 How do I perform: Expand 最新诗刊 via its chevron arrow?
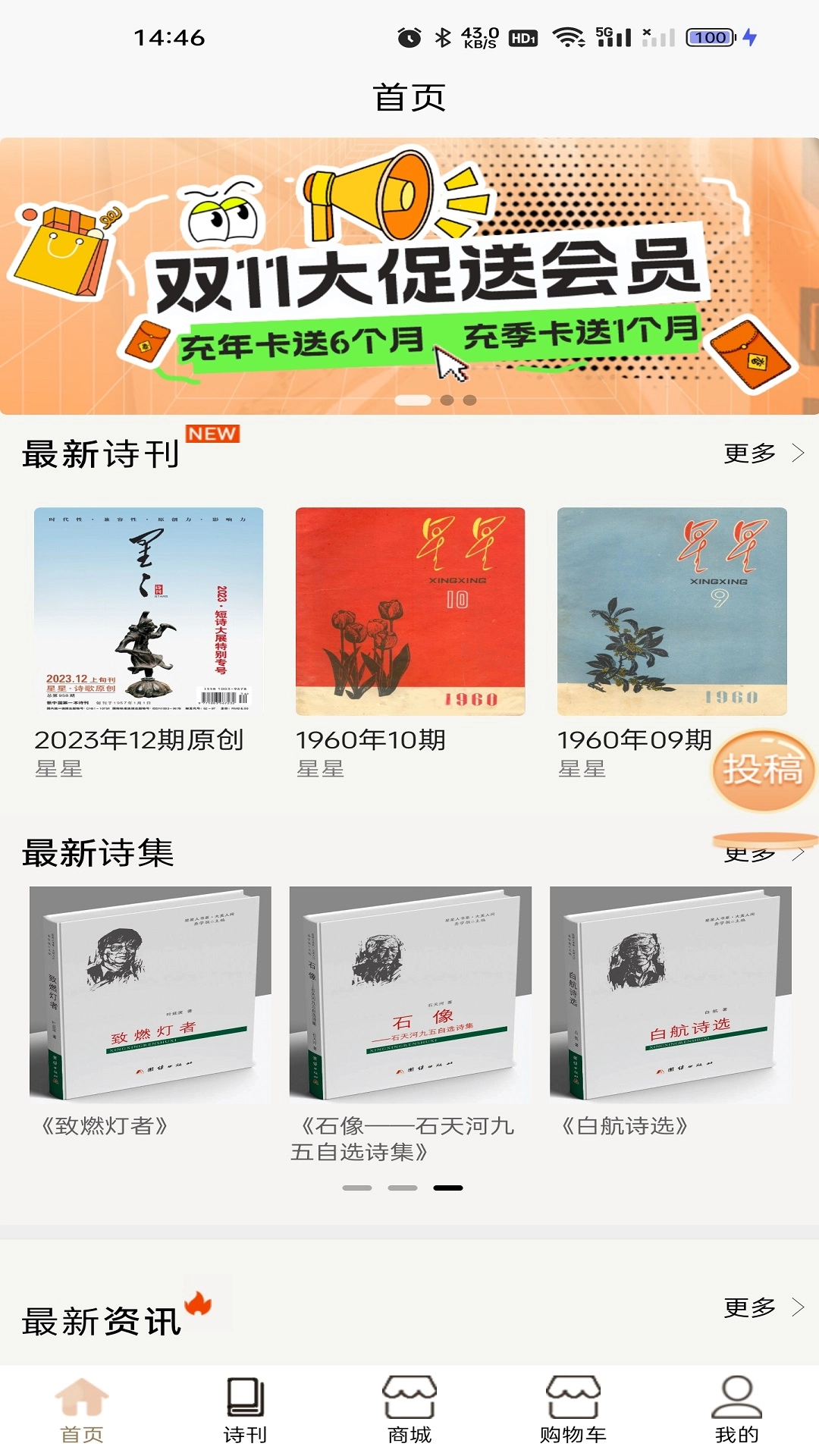point(799,453)
